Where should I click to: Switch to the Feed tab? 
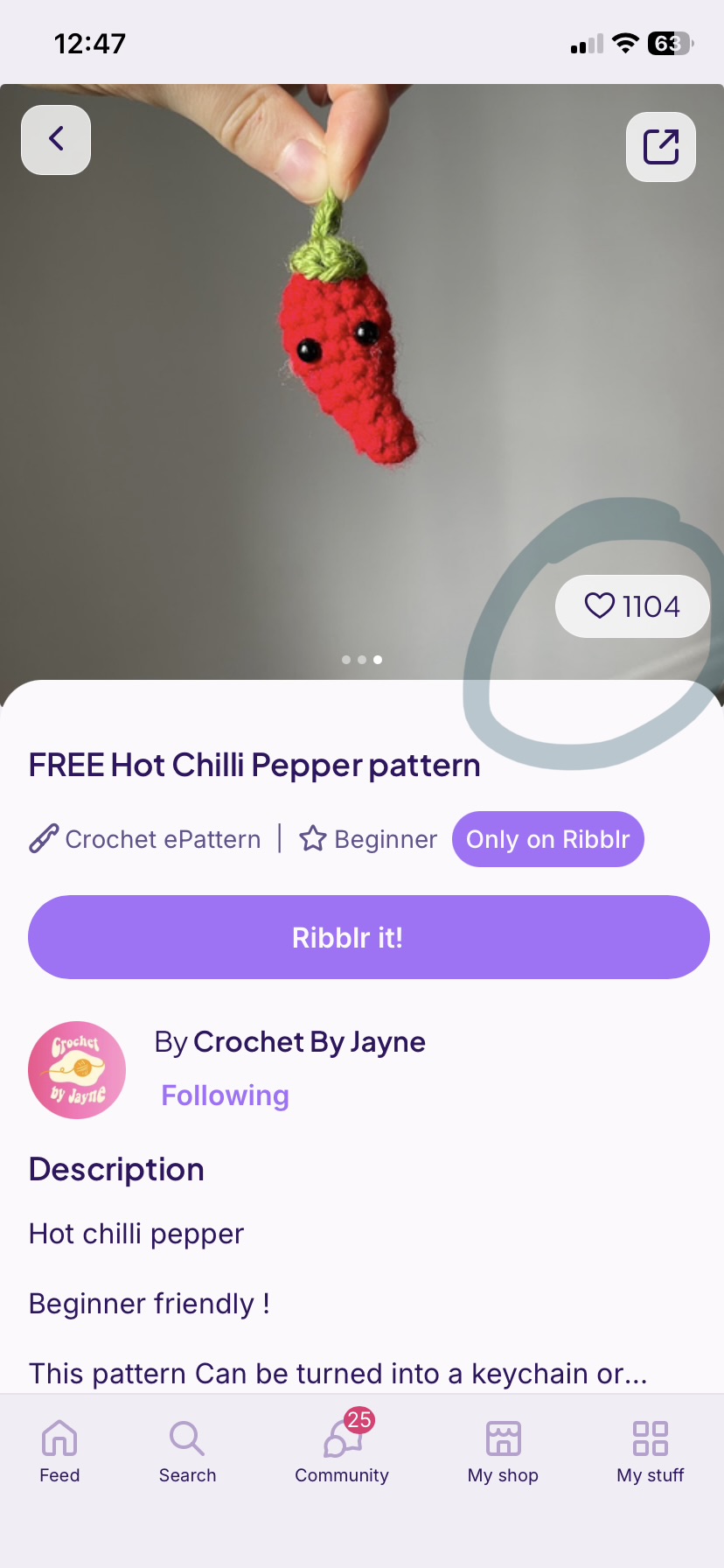click(59, 1452)
